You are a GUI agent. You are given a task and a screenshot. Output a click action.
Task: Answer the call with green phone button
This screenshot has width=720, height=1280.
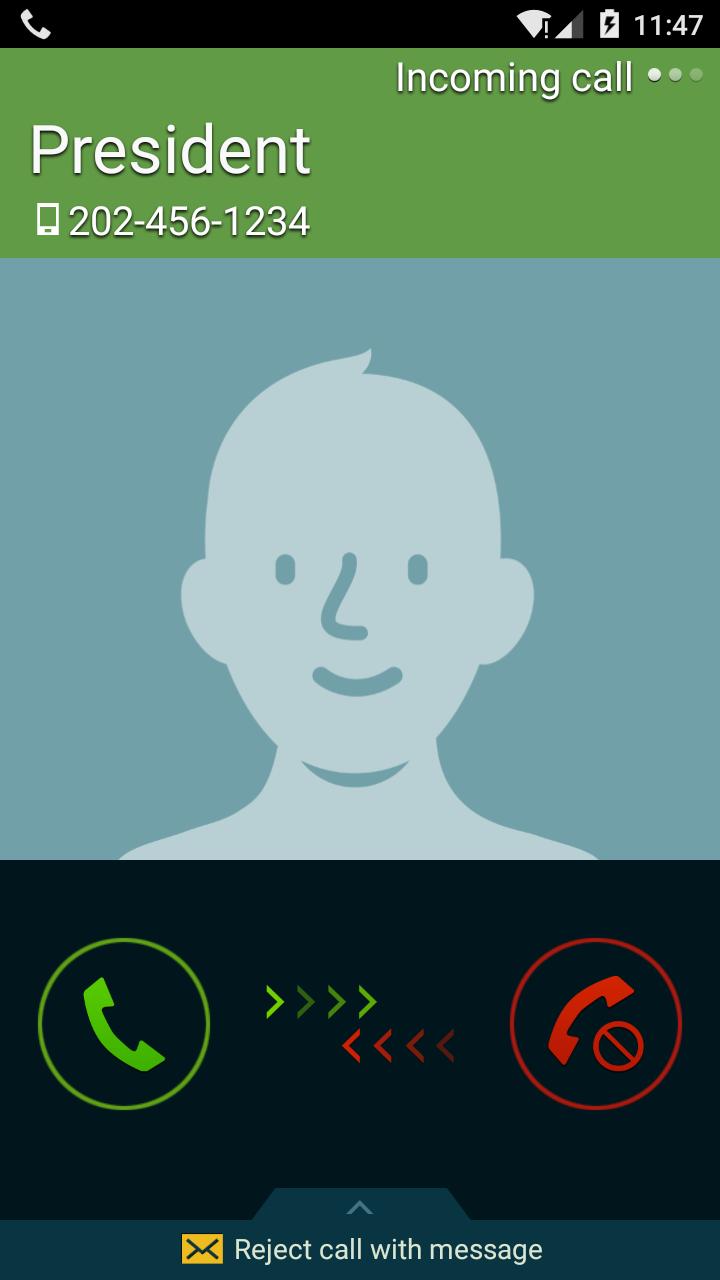click(124, 1024)
